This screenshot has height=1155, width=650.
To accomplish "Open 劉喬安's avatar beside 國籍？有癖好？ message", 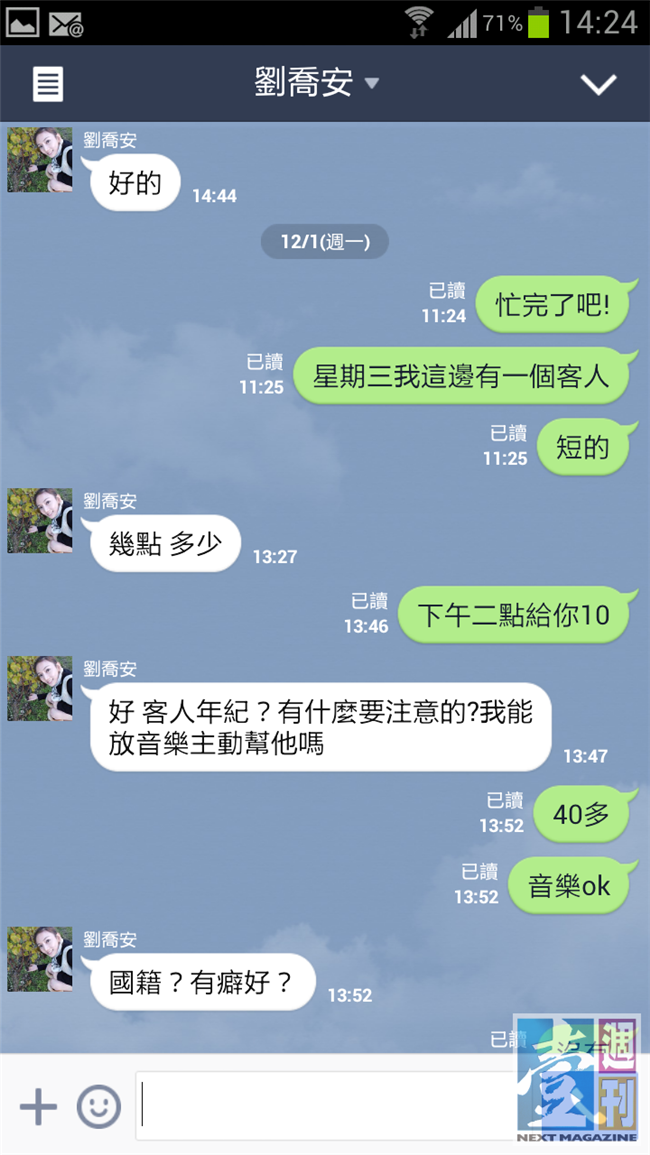I will pyautogui.click(x=40, y=959).
